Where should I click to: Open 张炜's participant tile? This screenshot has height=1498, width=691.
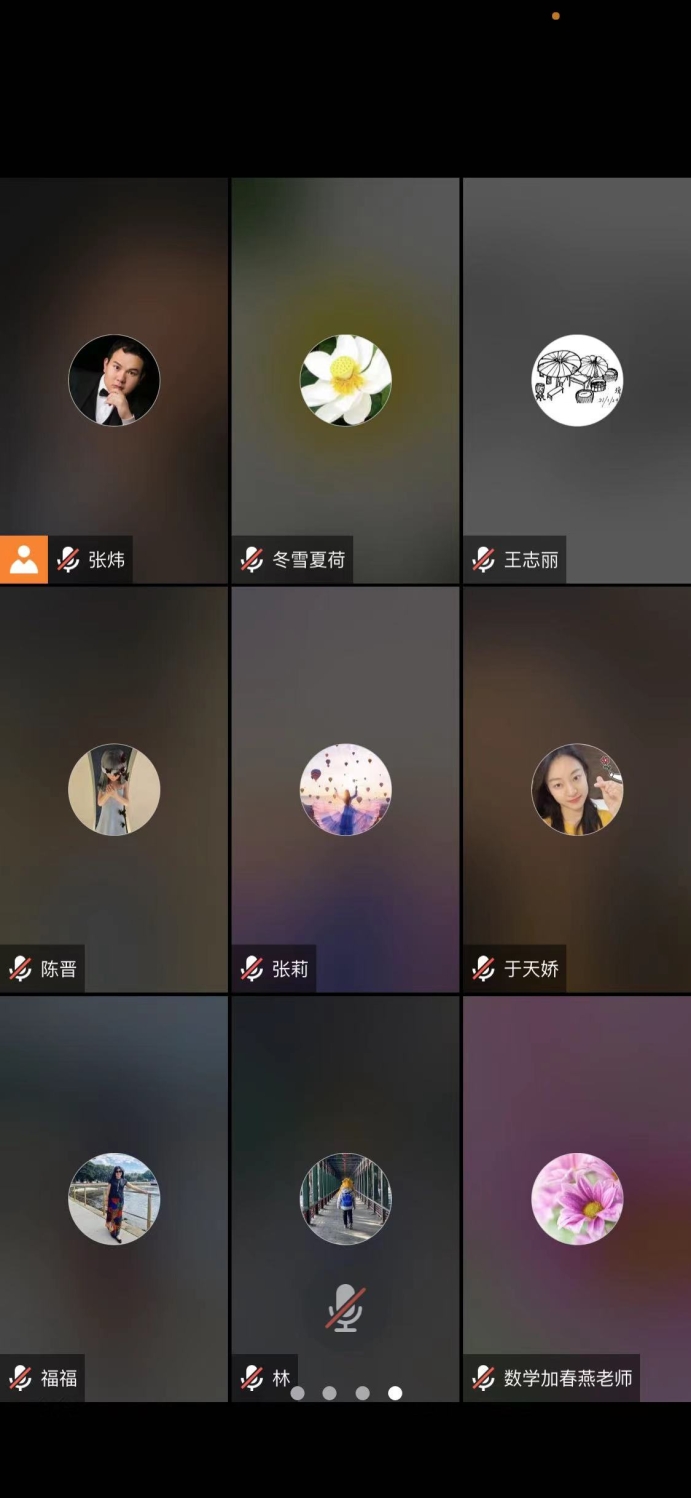pyautogui.click(x=114, y=380)
